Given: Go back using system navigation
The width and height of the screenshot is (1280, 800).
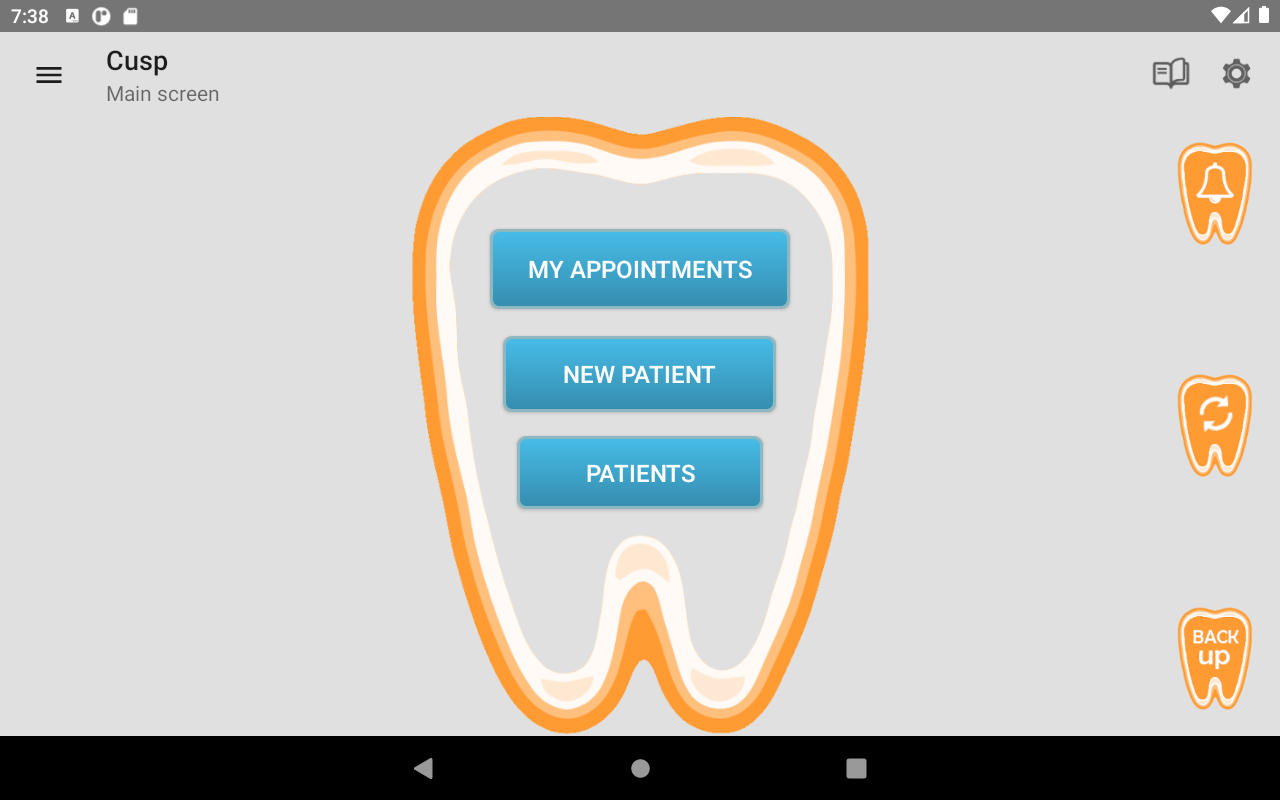Looking at the screenshot, I should pos(423,768).
